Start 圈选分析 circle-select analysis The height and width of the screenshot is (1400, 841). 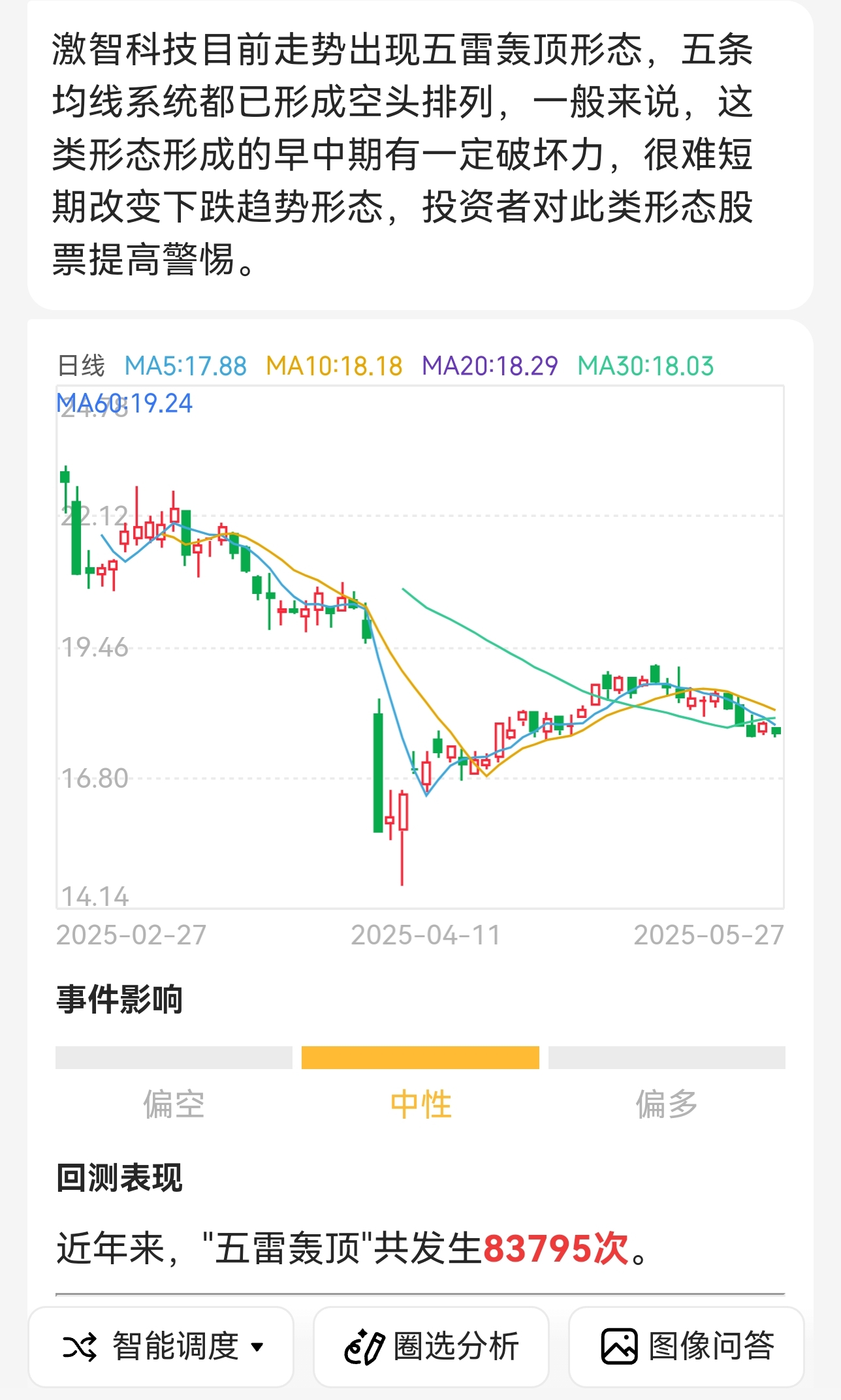tap(431, 1346)
